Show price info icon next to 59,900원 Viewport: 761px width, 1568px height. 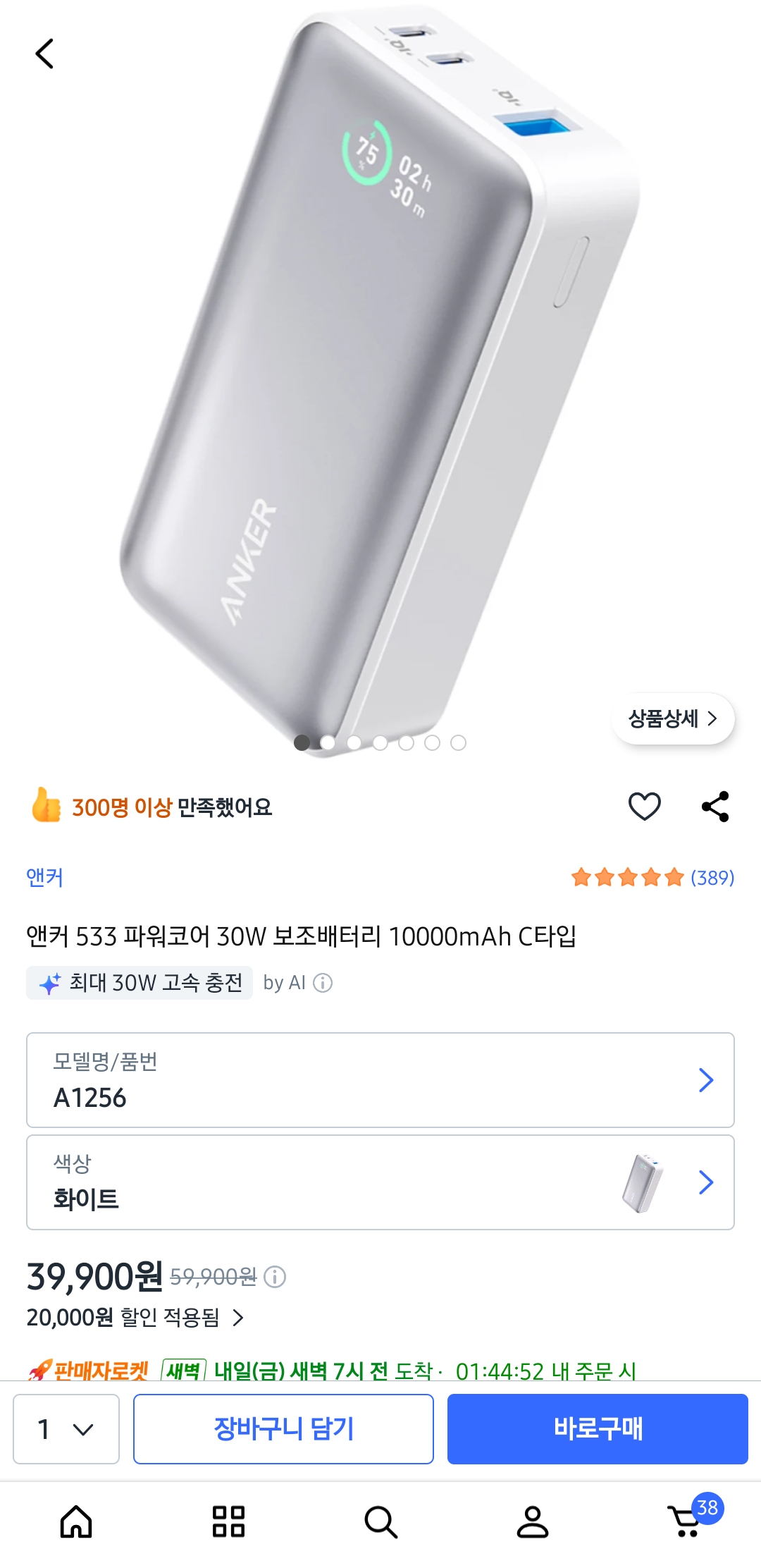275,1277
